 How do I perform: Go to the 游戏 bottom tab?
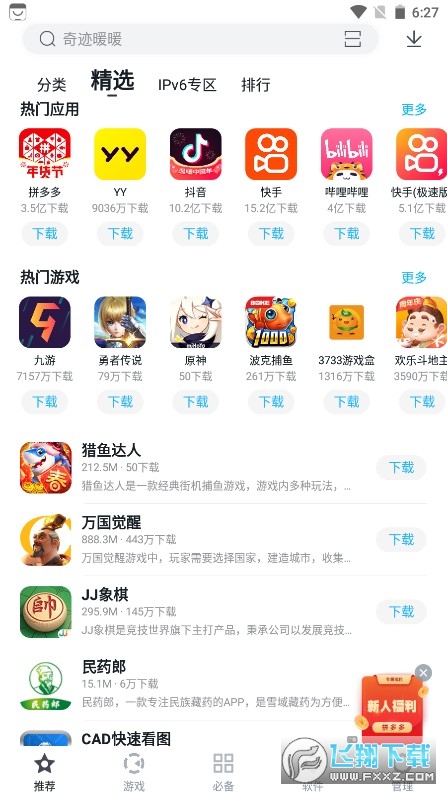[x=134, y=772]
